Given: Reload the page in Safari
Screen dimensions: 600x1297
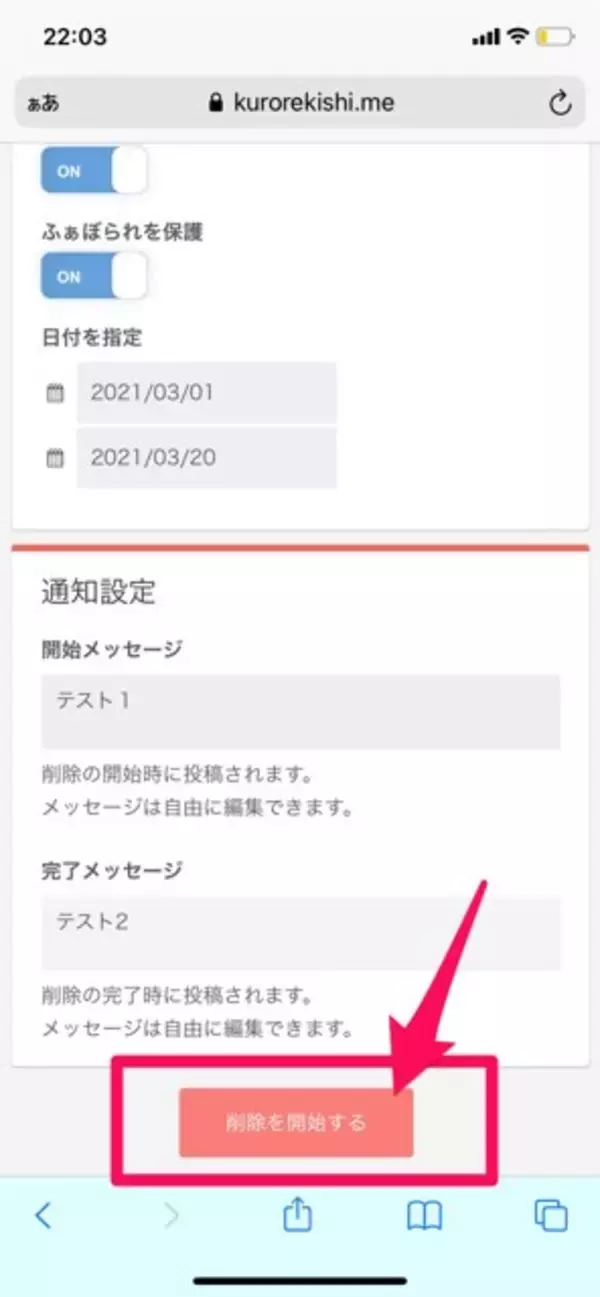Looking at the screenshot, I should (x=560, y=103).
